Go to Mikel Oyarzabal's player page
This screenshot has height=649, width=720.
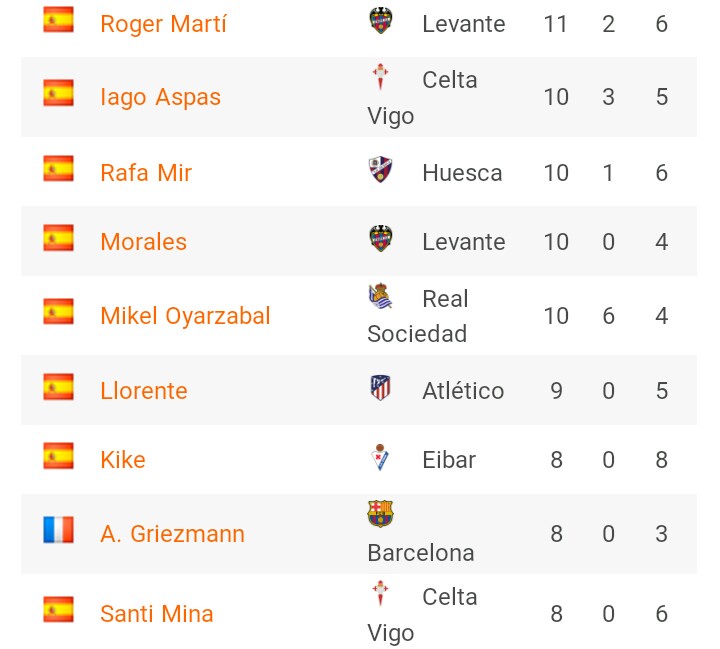[x=185, y=316]
